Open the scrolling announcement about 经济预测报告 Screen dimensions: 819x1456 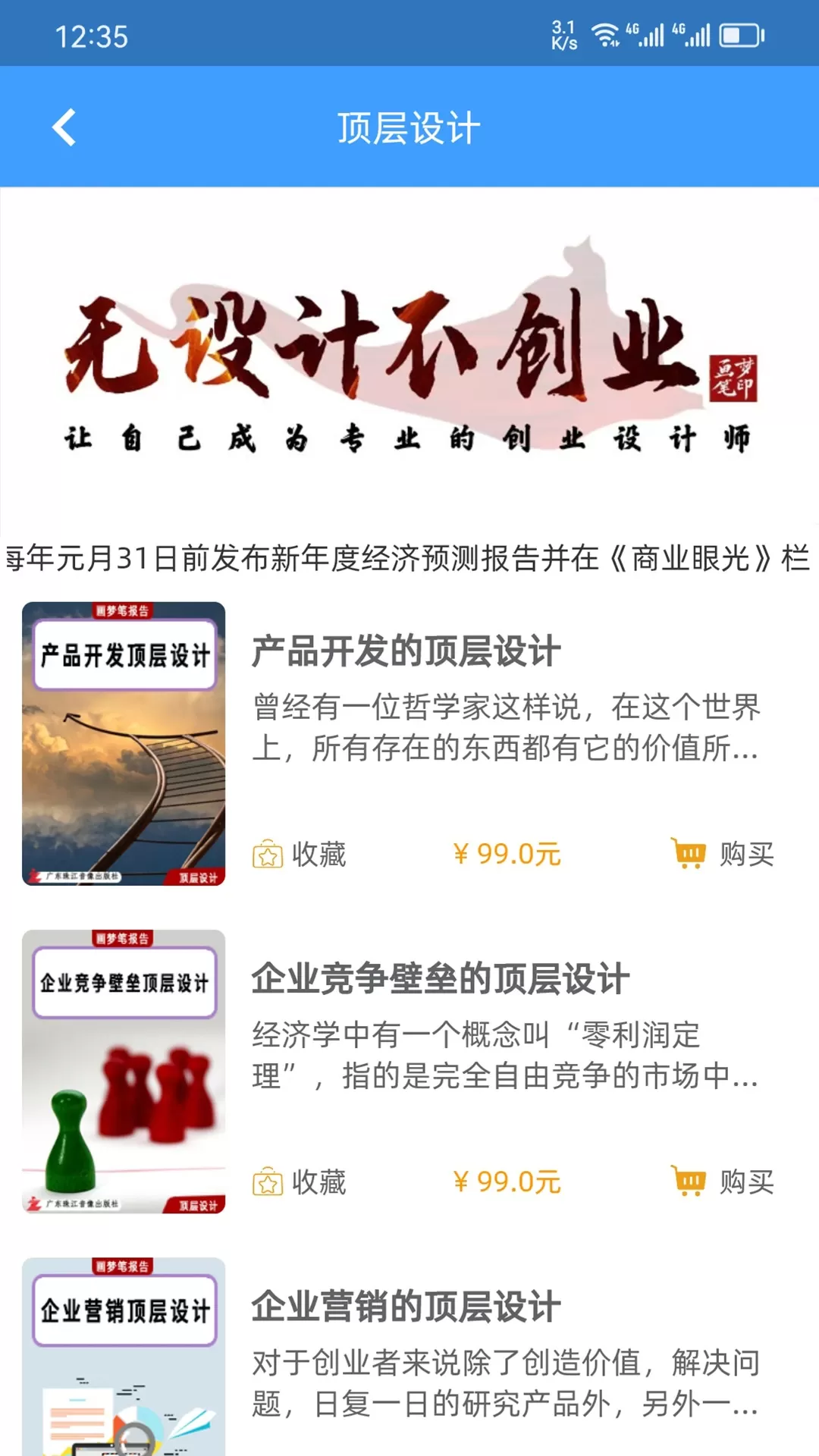409,559
